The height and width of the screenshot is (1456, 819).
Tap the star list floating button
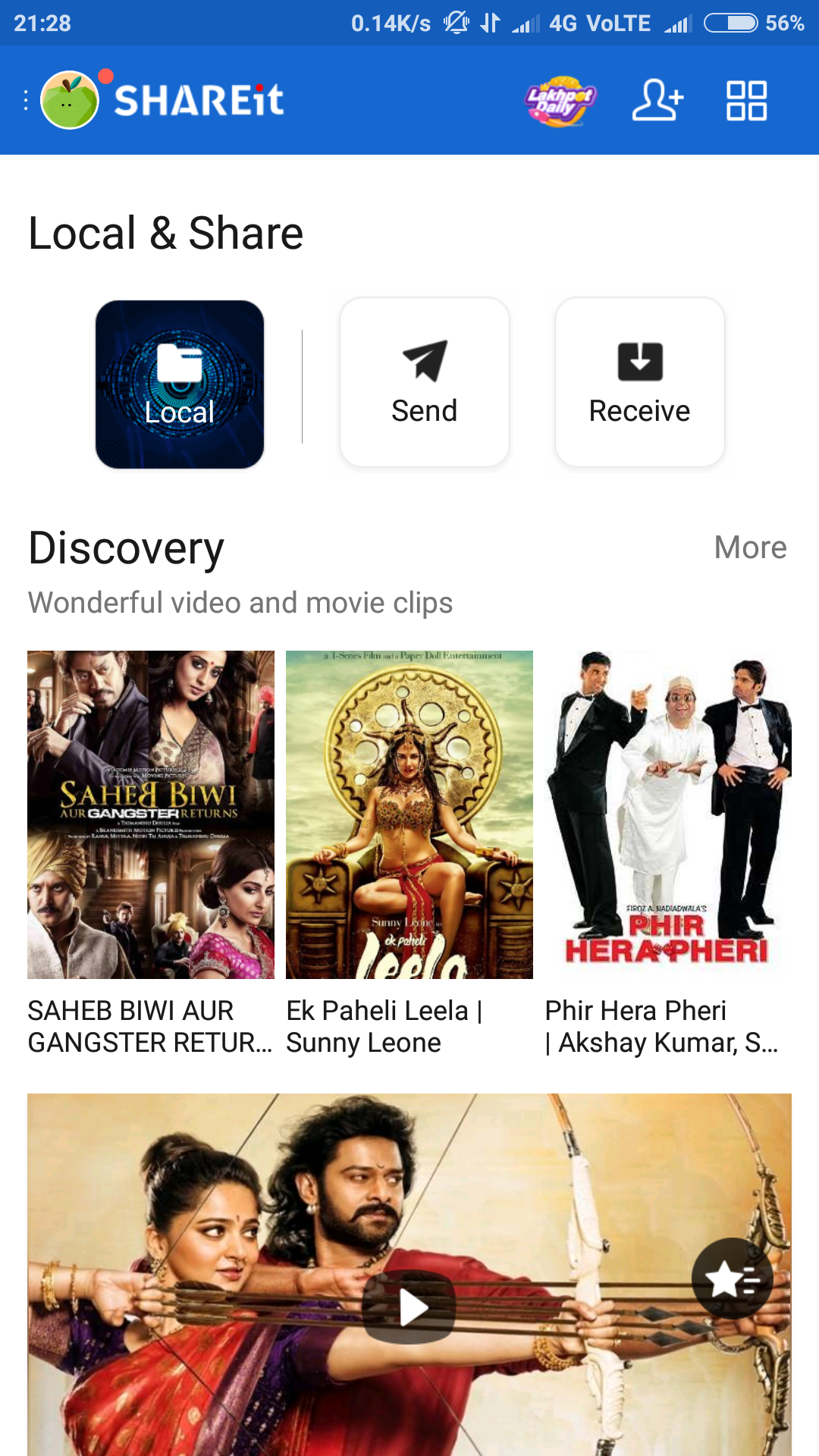tap(732, 1279)
